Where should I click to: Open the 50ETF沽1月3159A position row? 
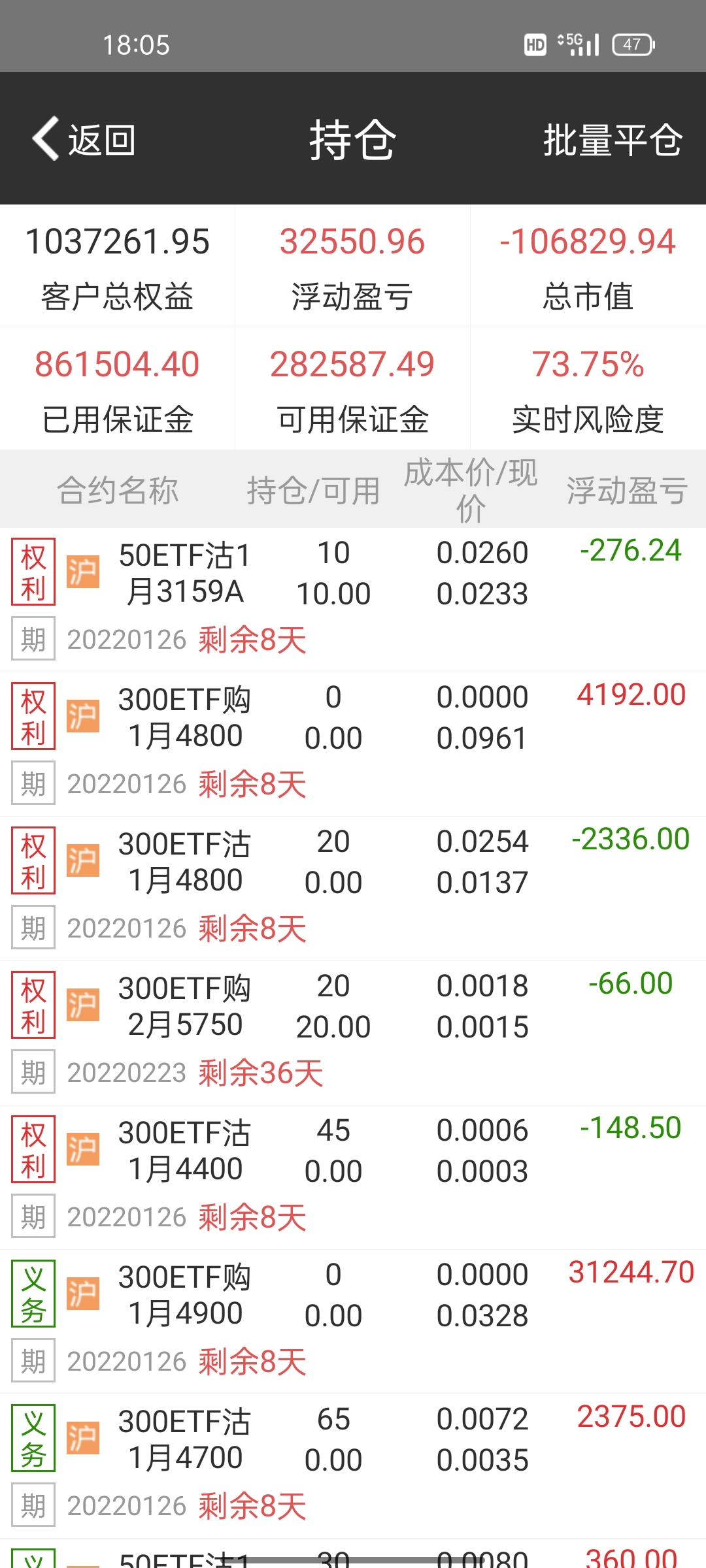[x=185, y=574]
